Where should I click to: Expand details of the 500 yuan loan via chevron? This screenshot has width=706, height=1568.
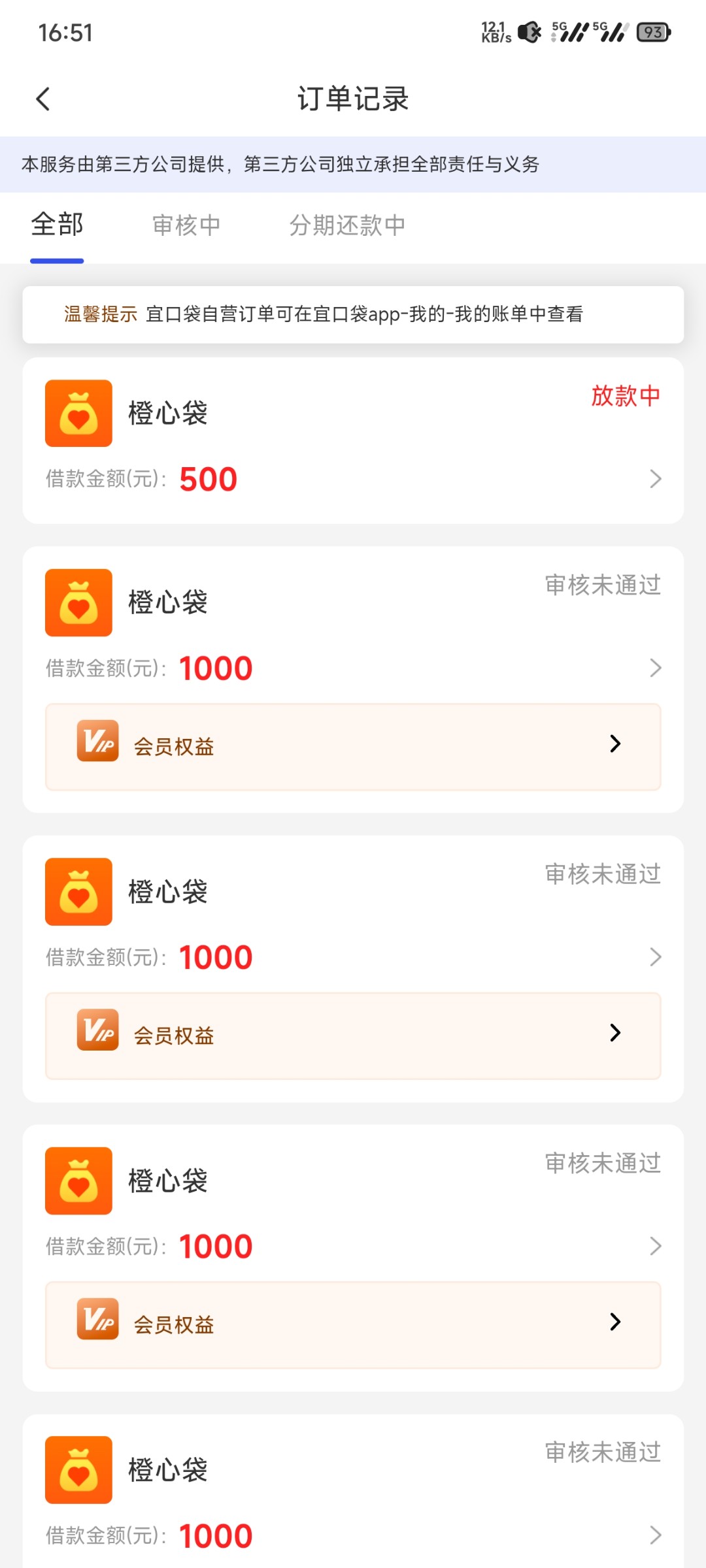[x=656, y=479]
